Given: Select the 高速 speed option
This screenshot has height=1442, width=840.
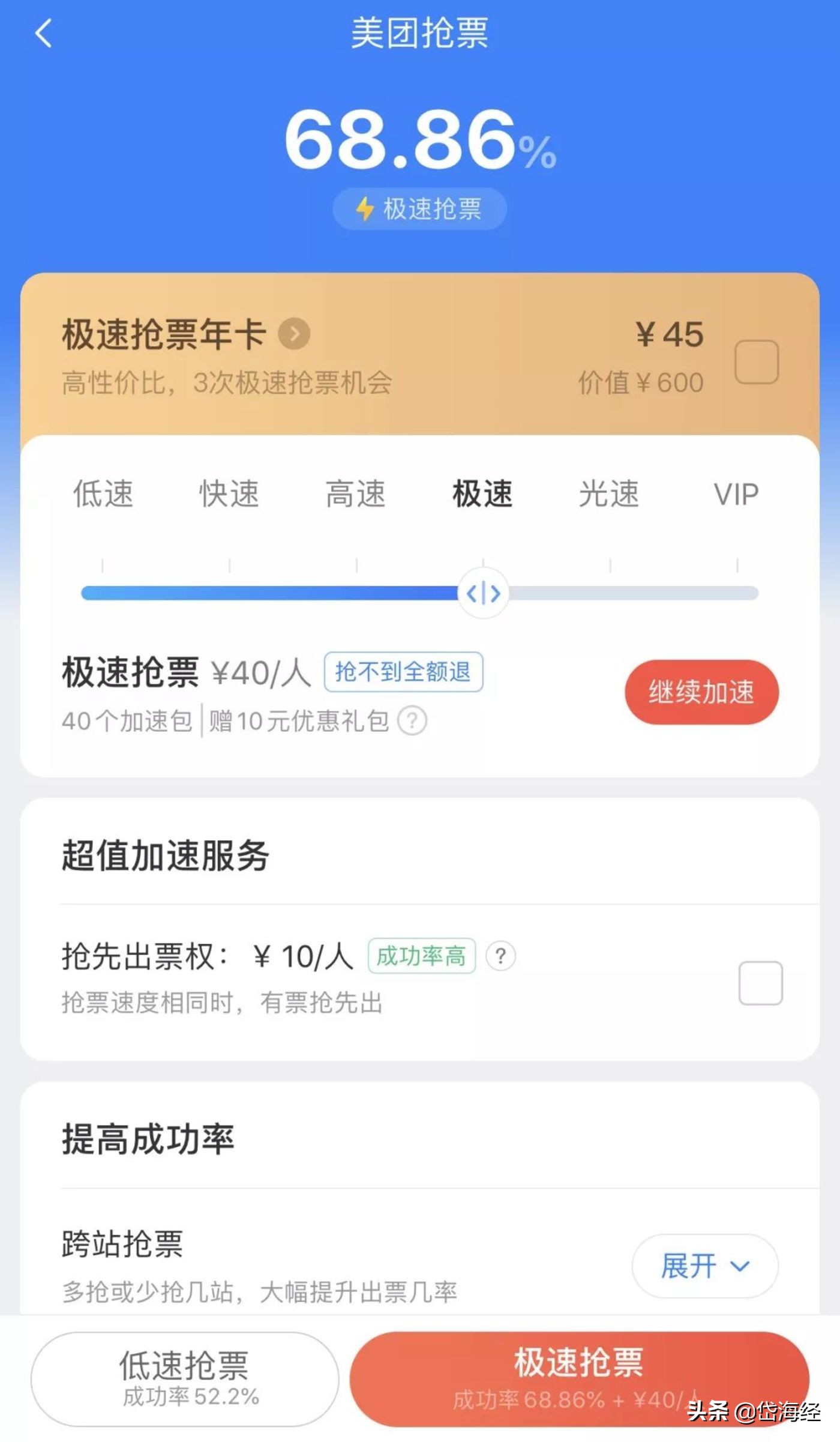Looking at the screenshot, I should pyautogui.click(x=356, y=493).
